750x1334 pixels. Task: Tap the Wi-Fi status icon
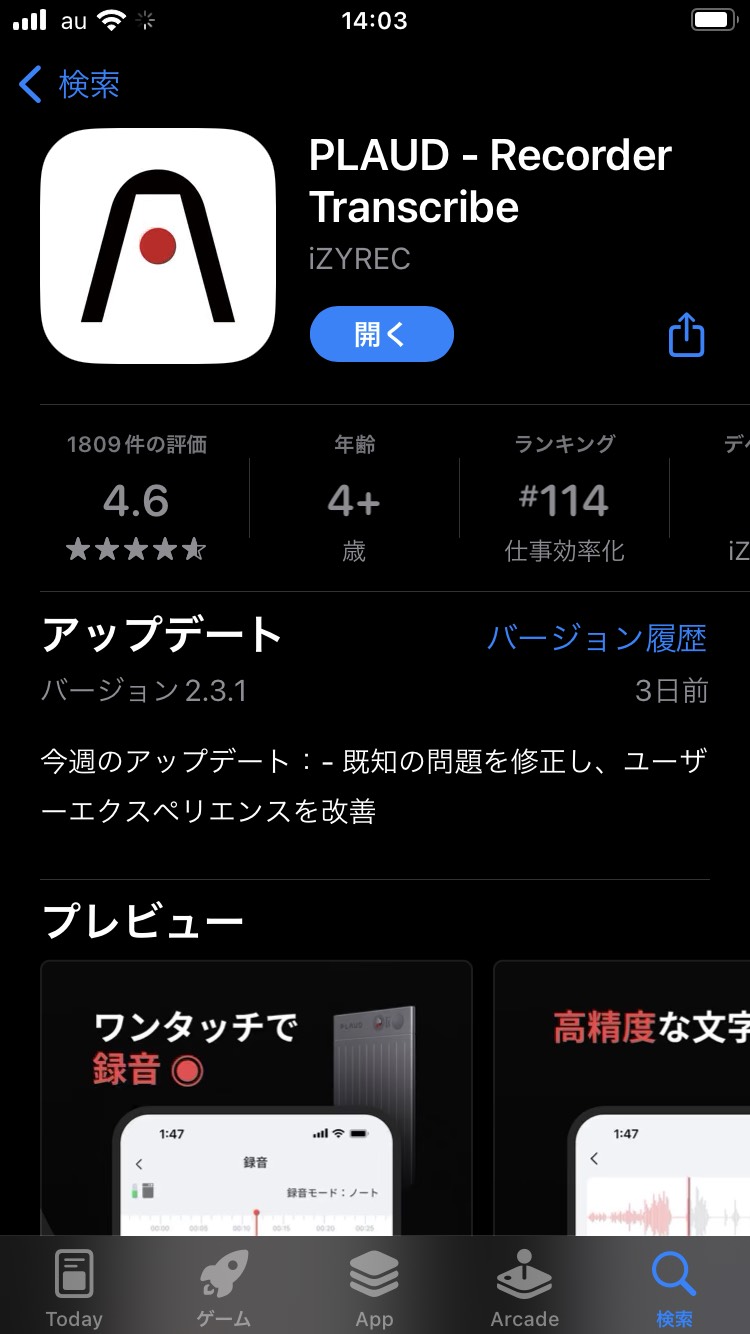110,19
